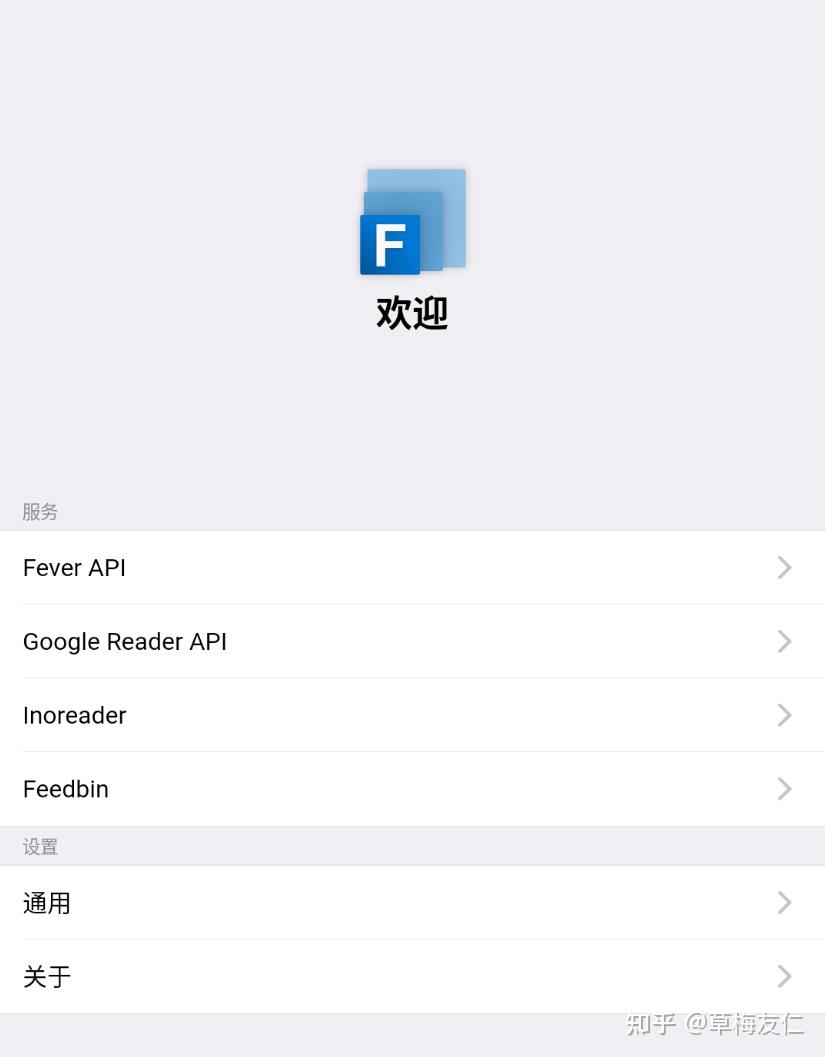Open Feedbin sync configuration
825x1057 pixels.
coord(400,789)
